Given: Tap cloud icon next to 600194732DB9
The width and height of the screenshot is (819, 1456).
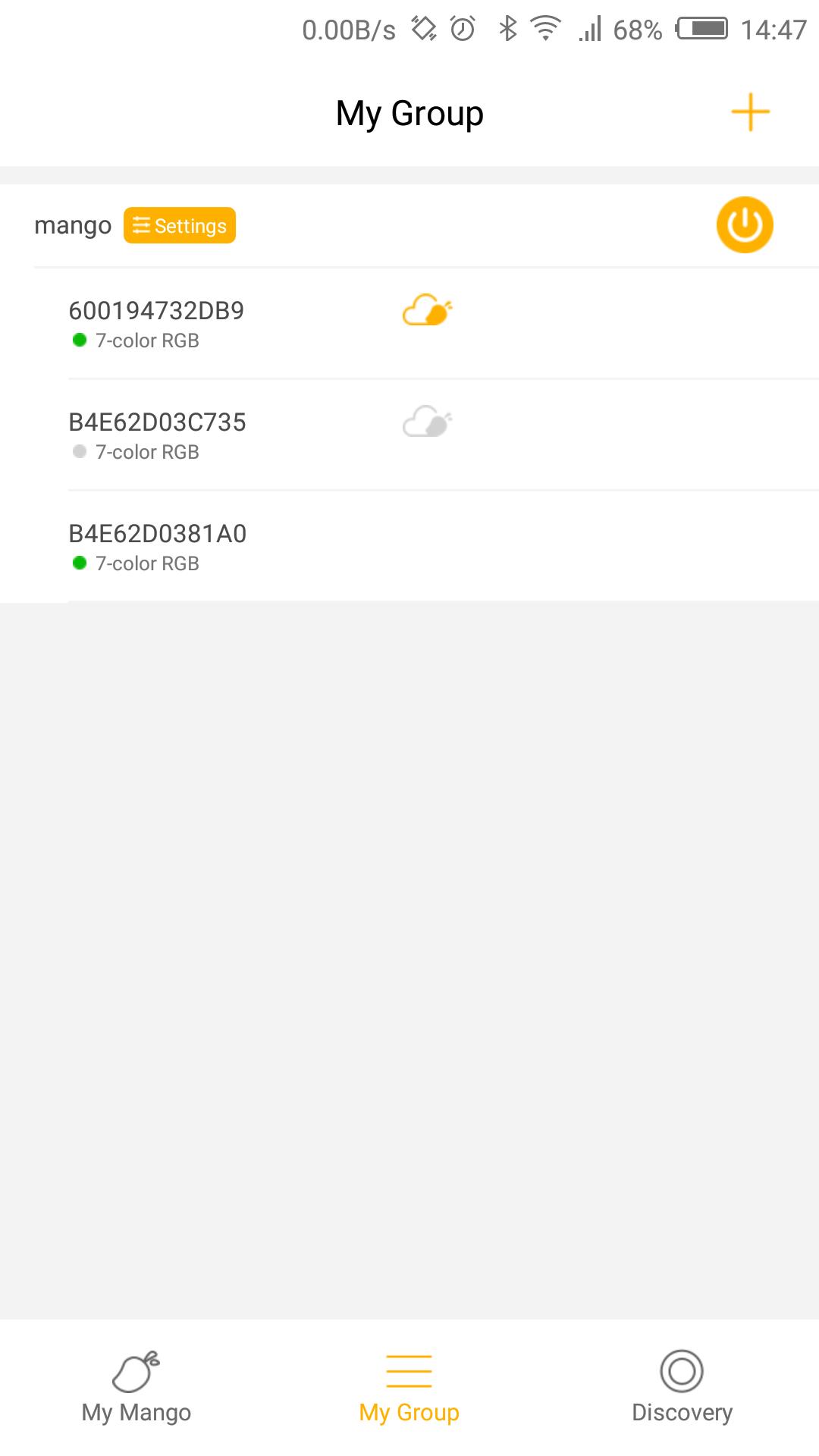Looking at the screenshot, I should point(427,310).
